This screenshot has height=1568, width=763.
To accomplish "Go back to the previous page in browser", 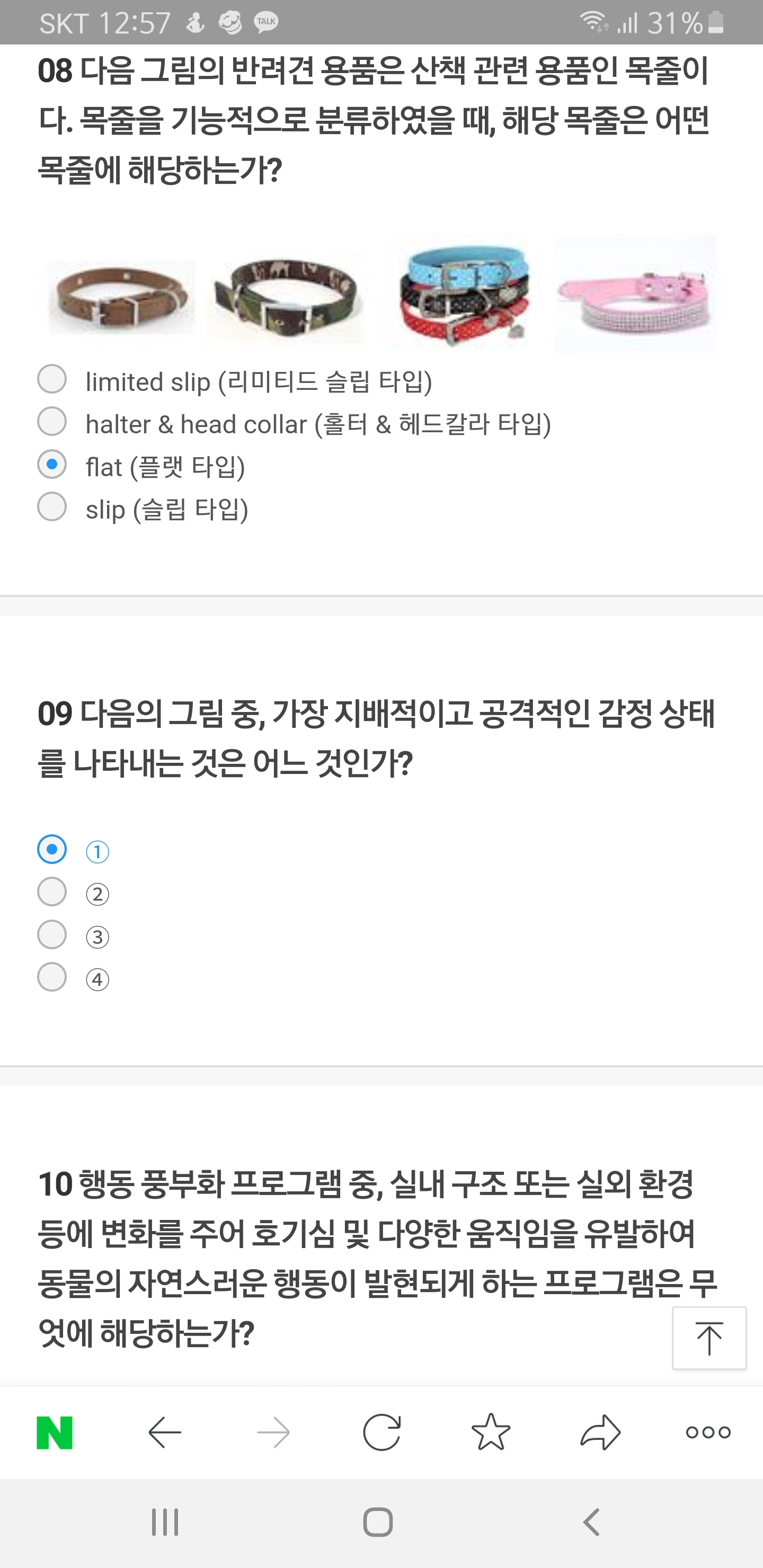I will [164, 1432].
